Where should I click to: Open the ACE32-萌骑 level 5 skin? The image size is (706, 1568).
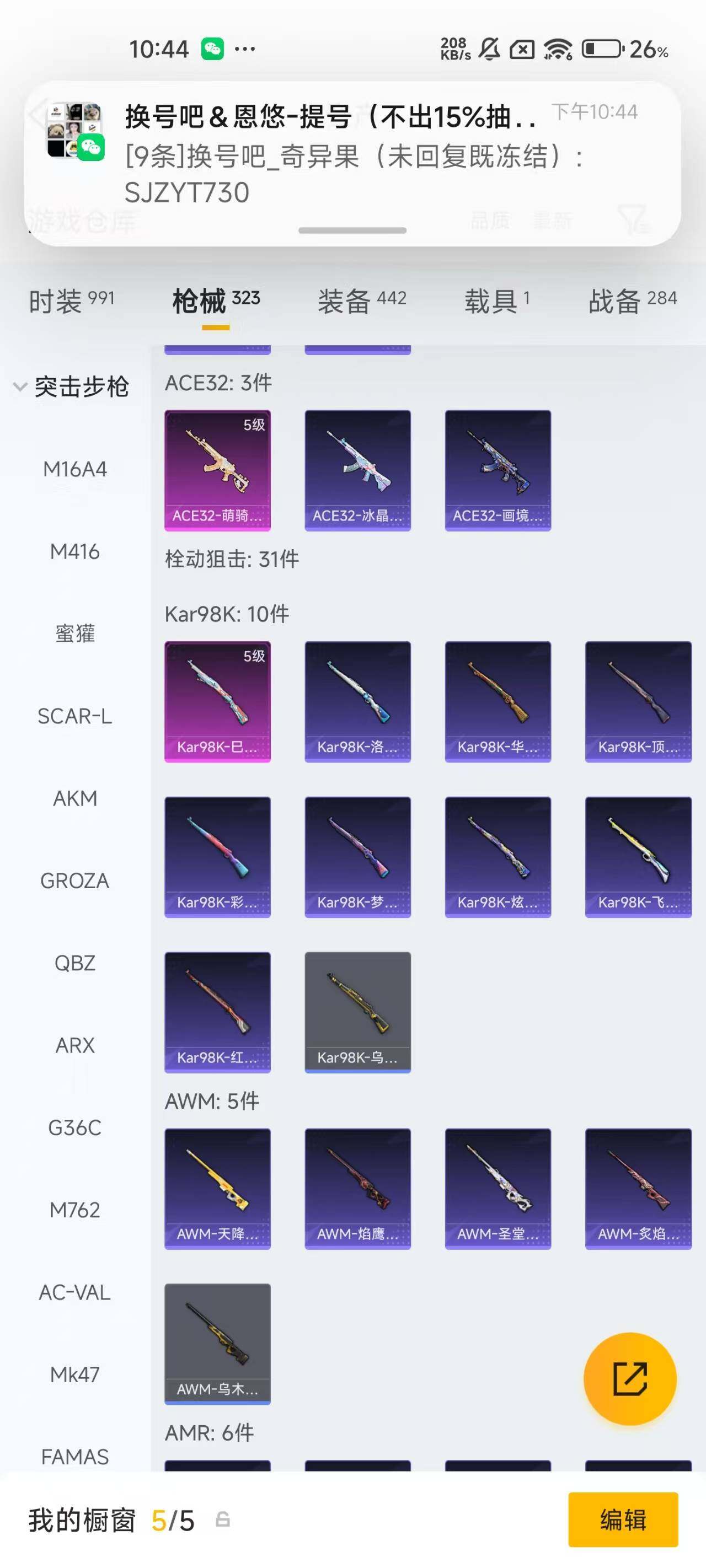pos(217,470)
